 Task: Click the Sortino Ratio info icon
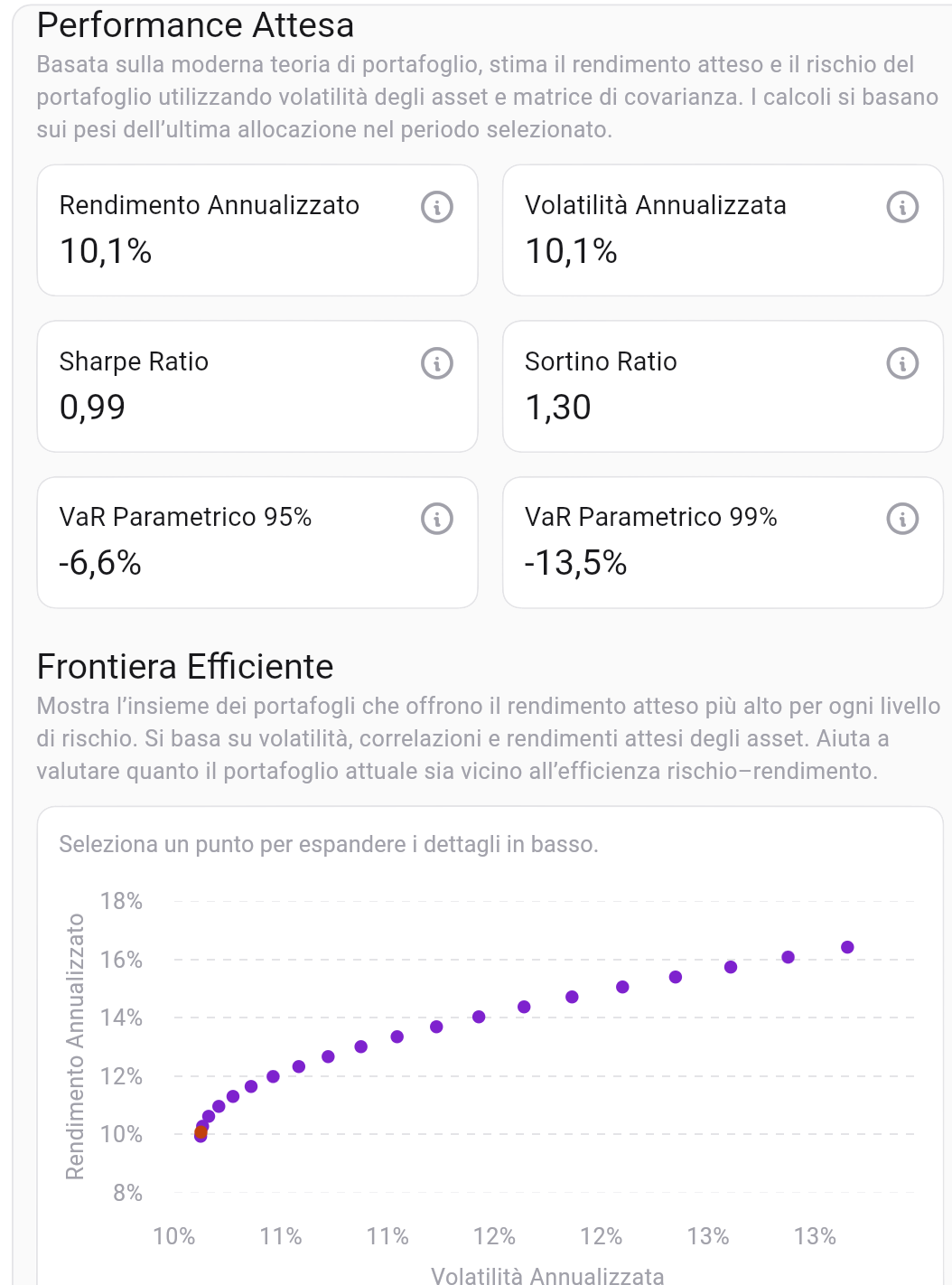click(902, 363)
